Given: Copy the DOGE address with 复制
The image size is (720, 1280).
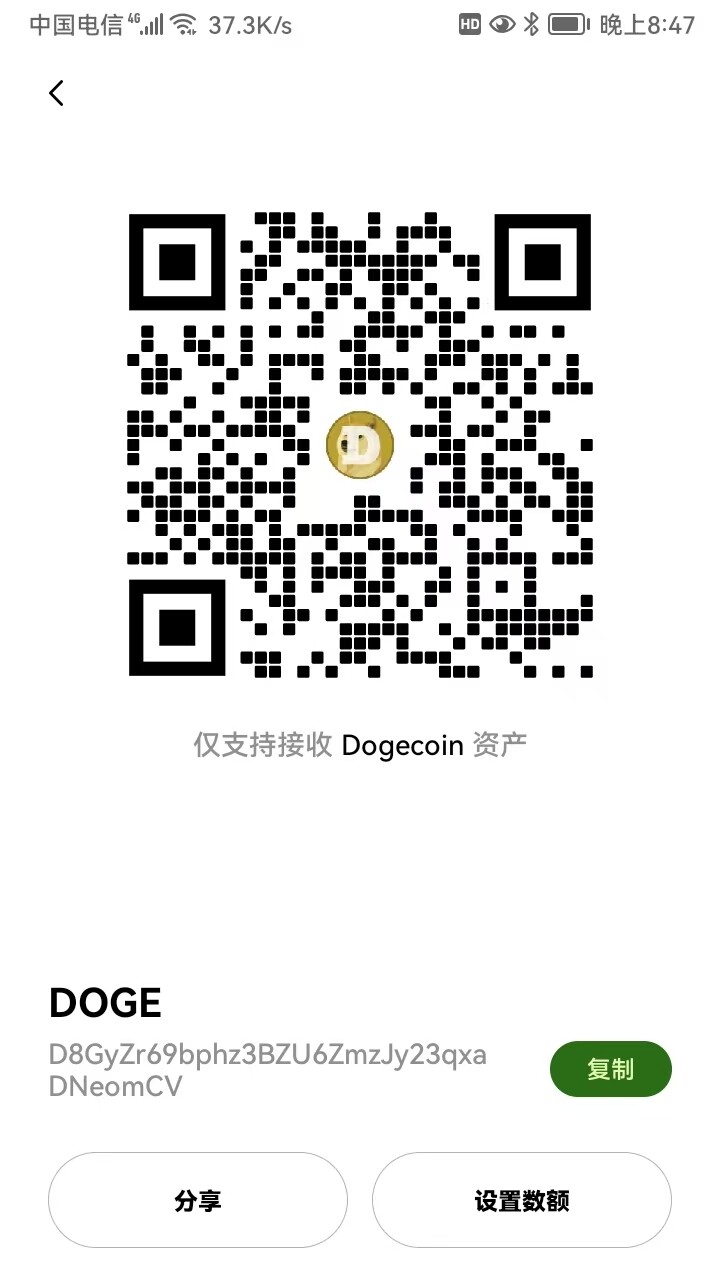Looking at the screenshot, I should pos(610,1069).
